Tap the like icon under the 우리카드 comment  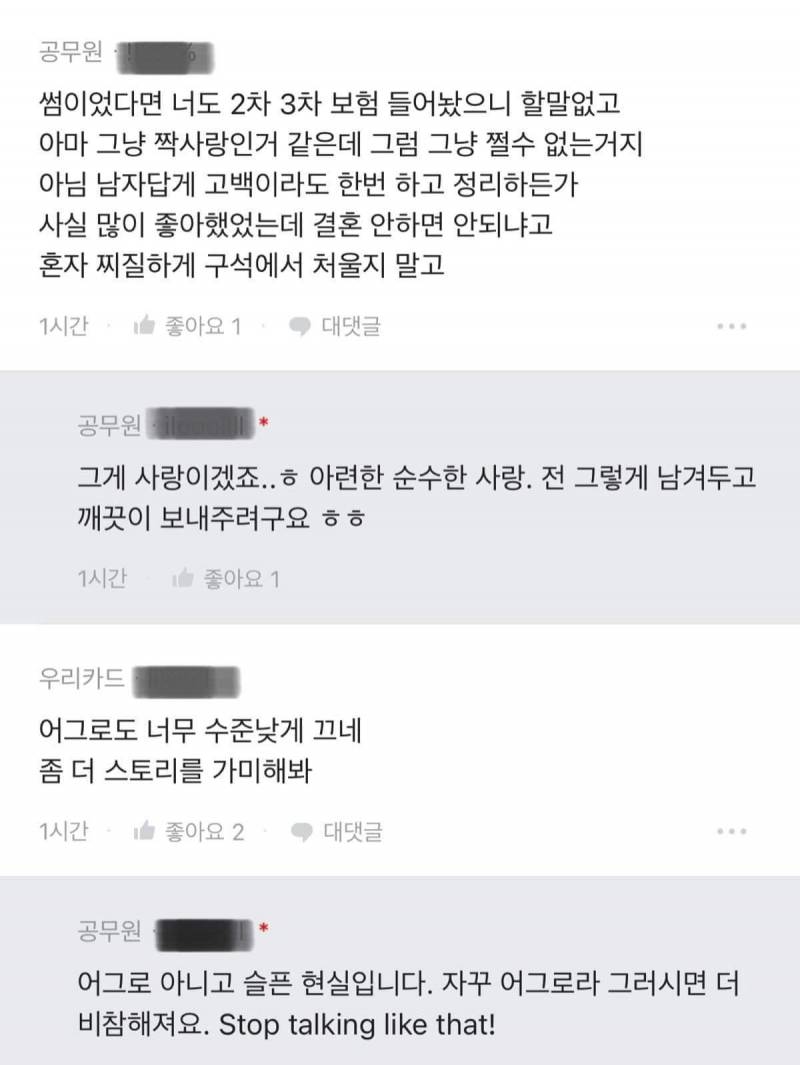(x=145, y=829)
